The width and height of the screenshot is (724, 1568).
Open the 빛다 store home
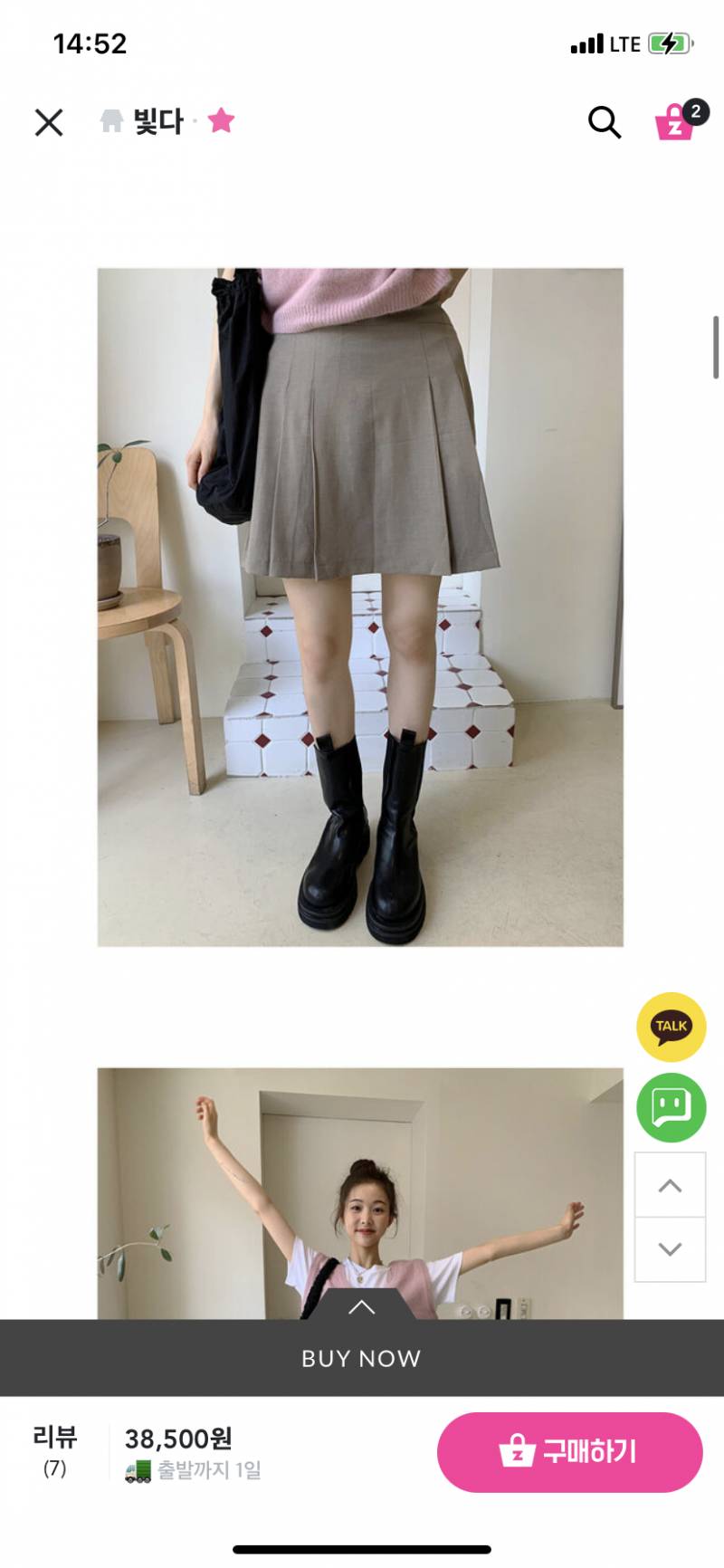click(x=143, y=121)
